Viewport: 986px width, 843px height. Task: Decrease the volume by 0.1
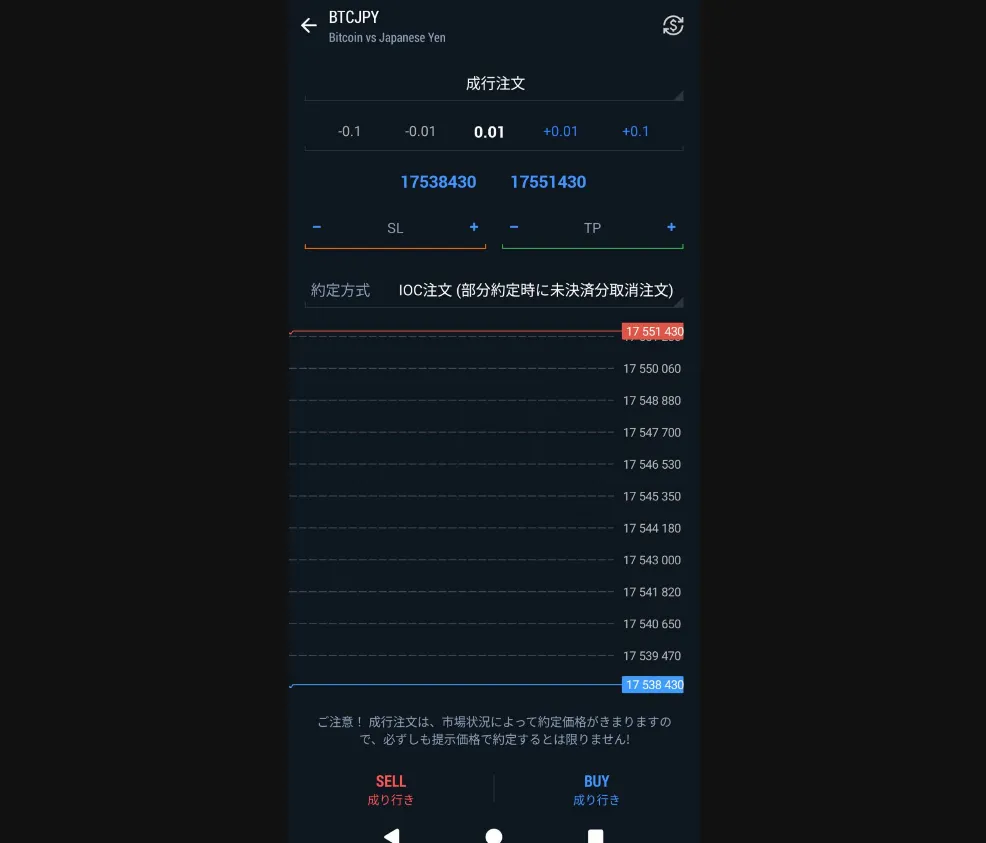pyautogui.click(x=349, y=132)
